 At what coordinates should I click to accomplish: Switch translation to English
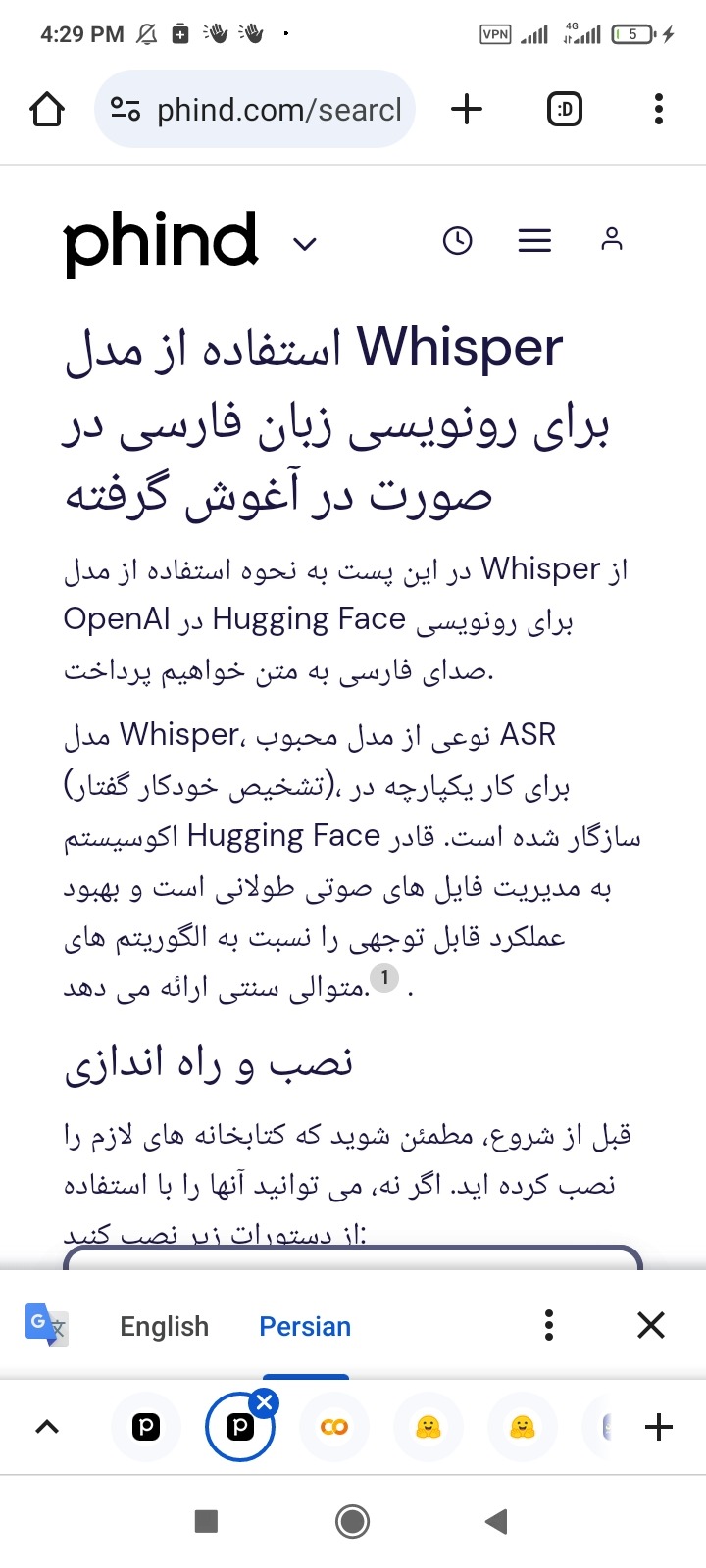(x=164, y=1326)
